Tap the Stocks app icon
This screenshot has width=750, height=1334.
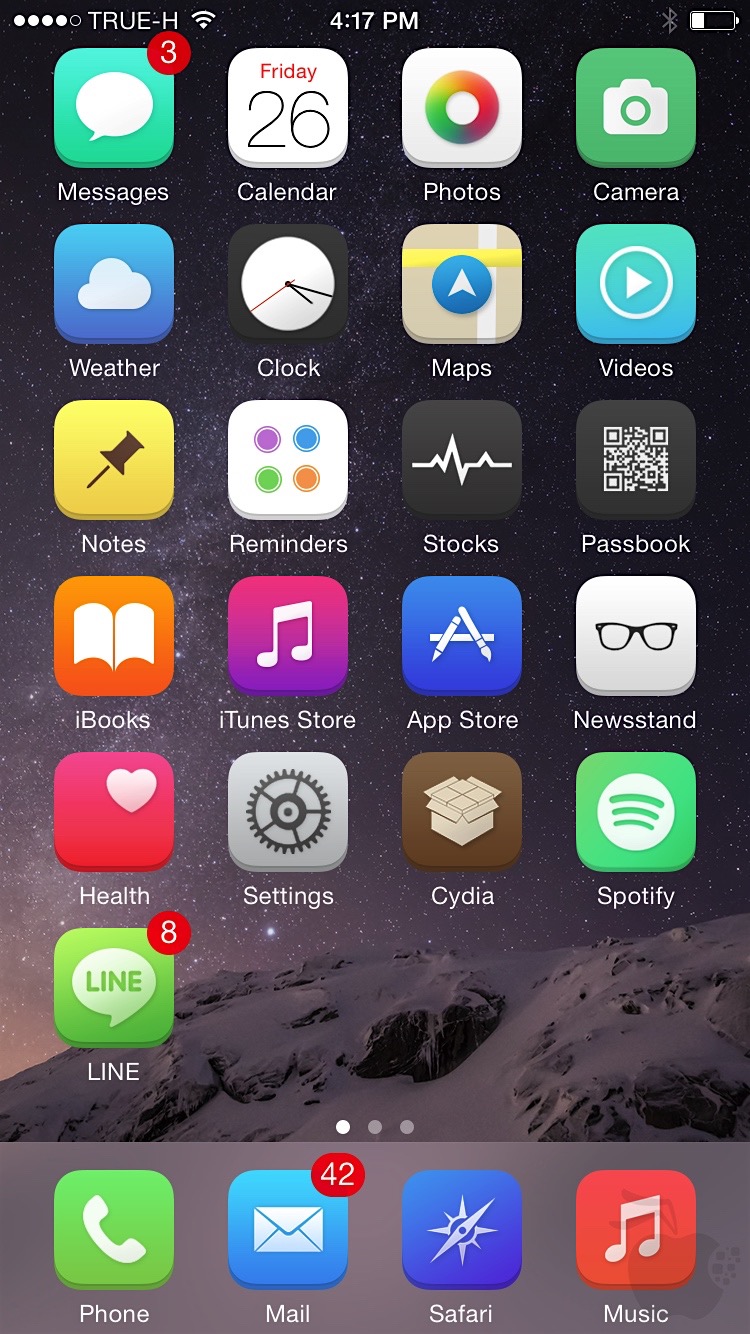click(462, 460)
